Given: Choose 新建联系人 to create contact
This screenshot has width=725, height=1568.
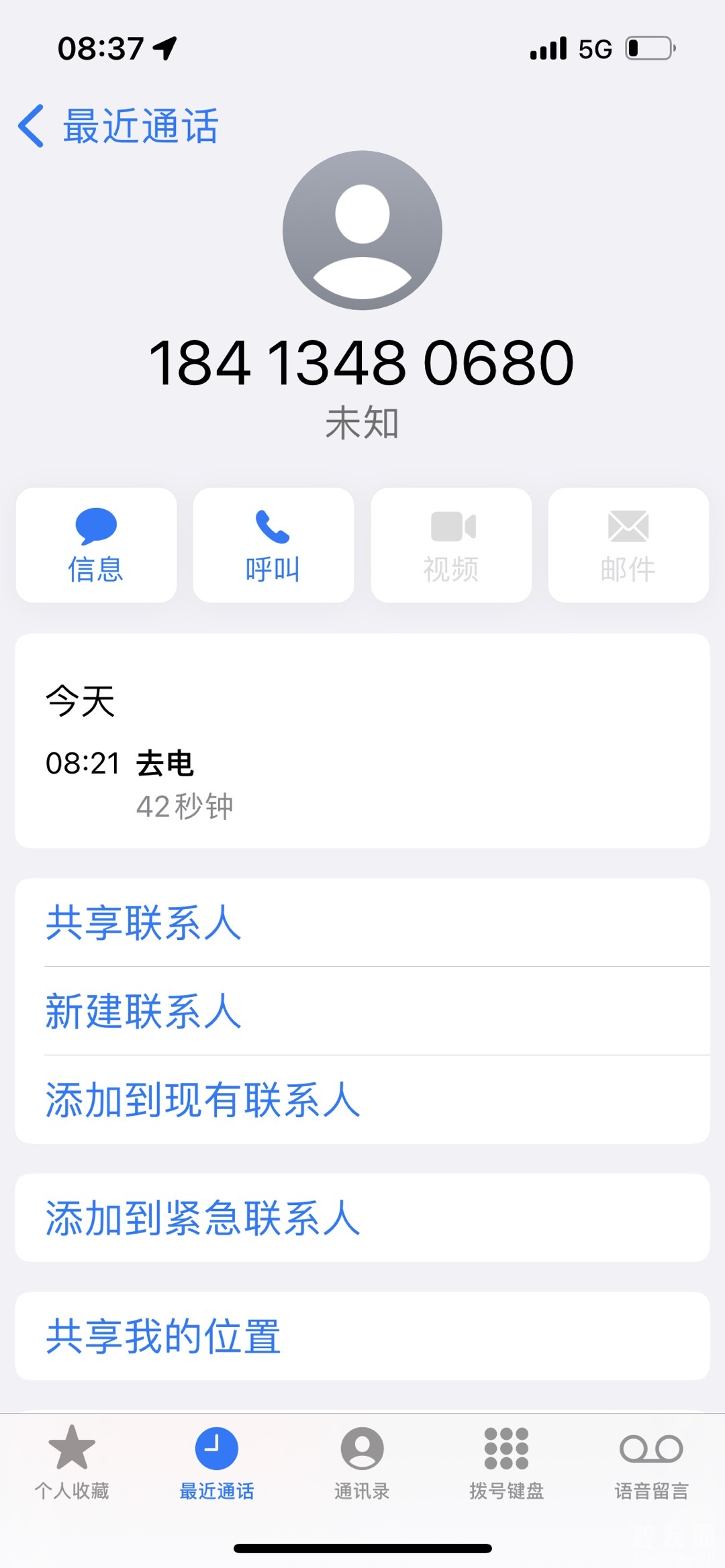Looking at the screenshot, I should point(143,1011).
